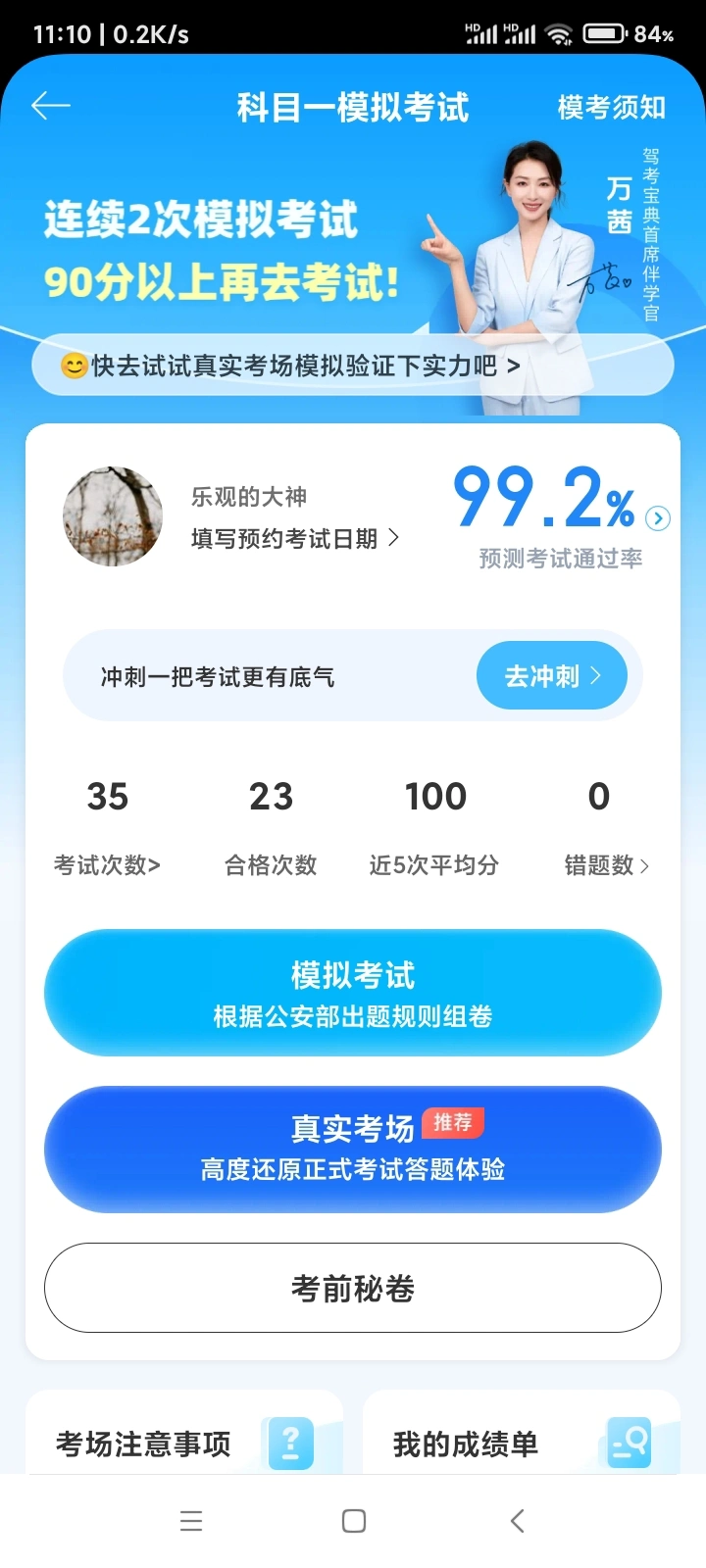Open 考场注意事项 card
706x1568 pixels.
[184, 1434]
